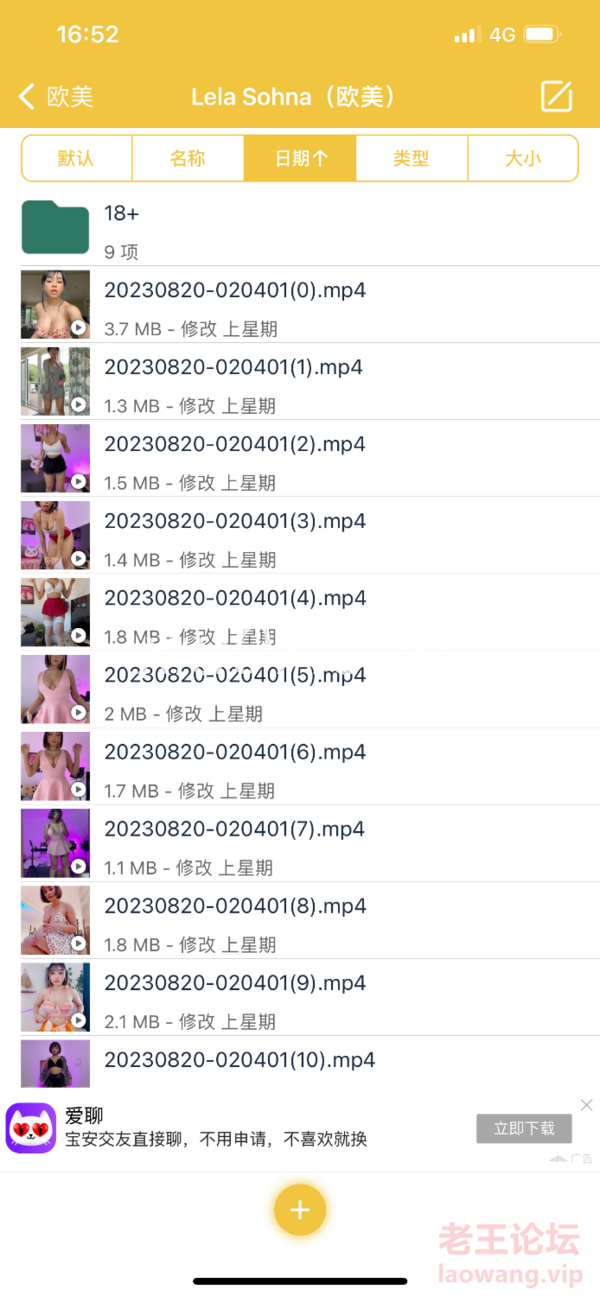Sort files by 默认
This screenshot has width=600, height=1296.
76,158
